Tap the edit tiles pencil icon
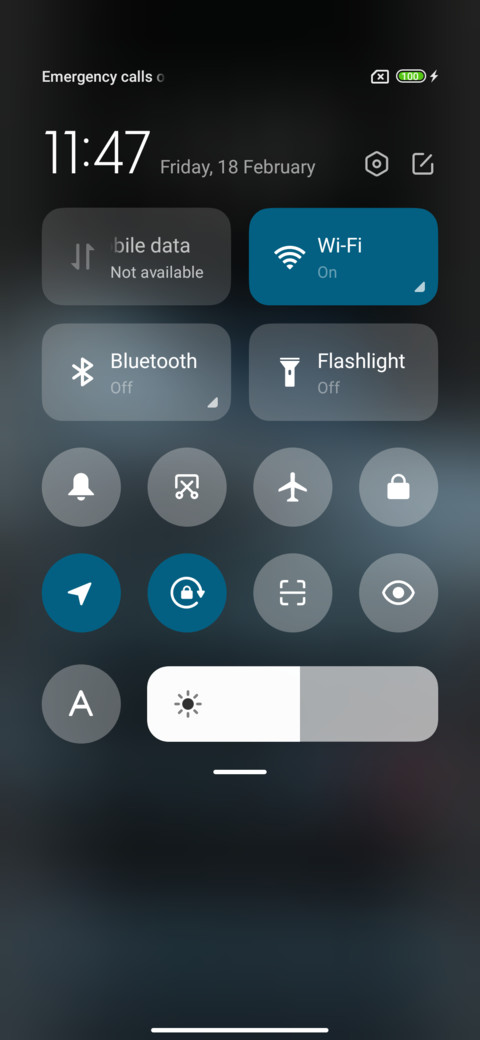 click(423, 164)
